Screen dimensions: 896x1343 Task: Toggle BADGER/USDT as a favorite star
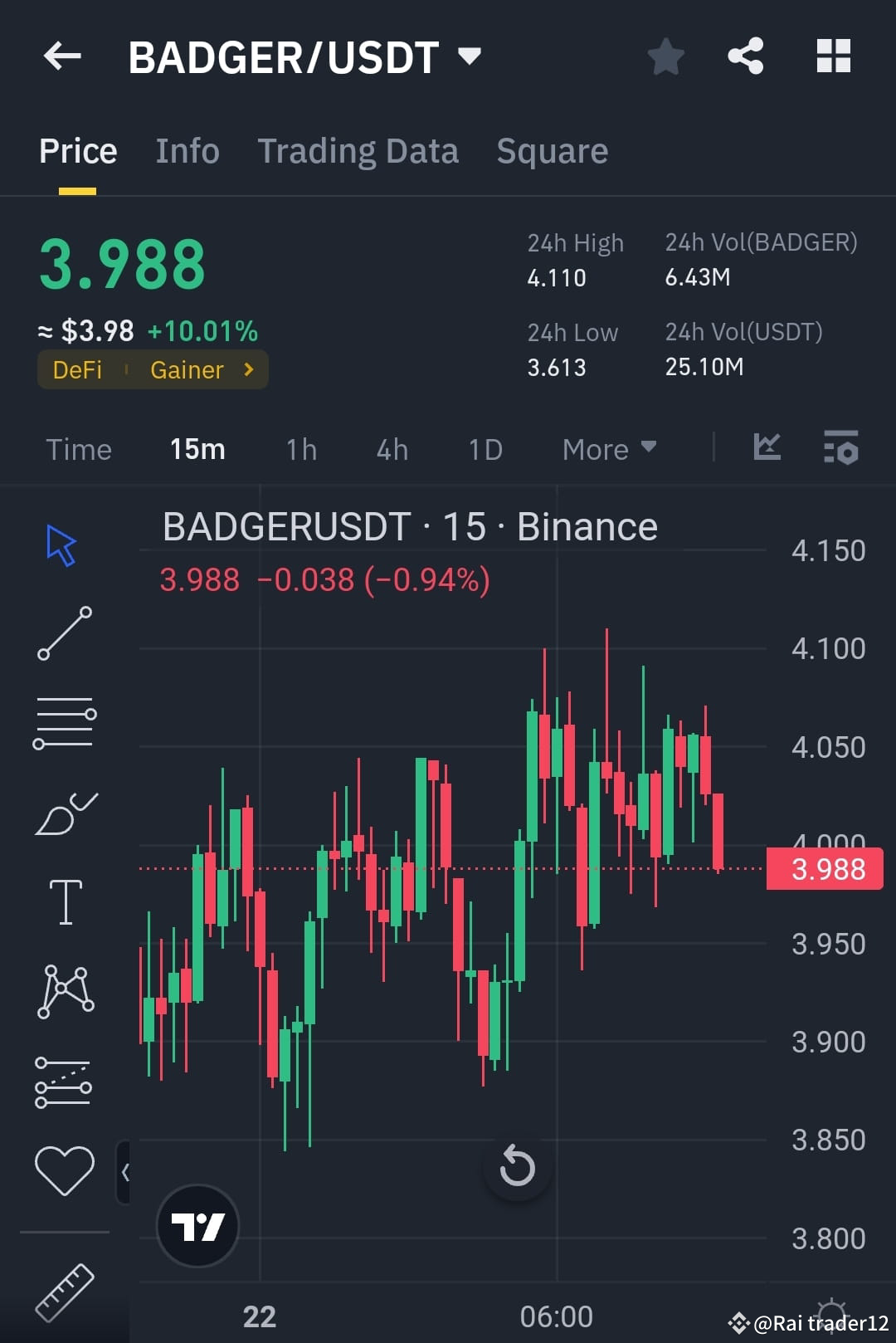[x=665, y=56]
